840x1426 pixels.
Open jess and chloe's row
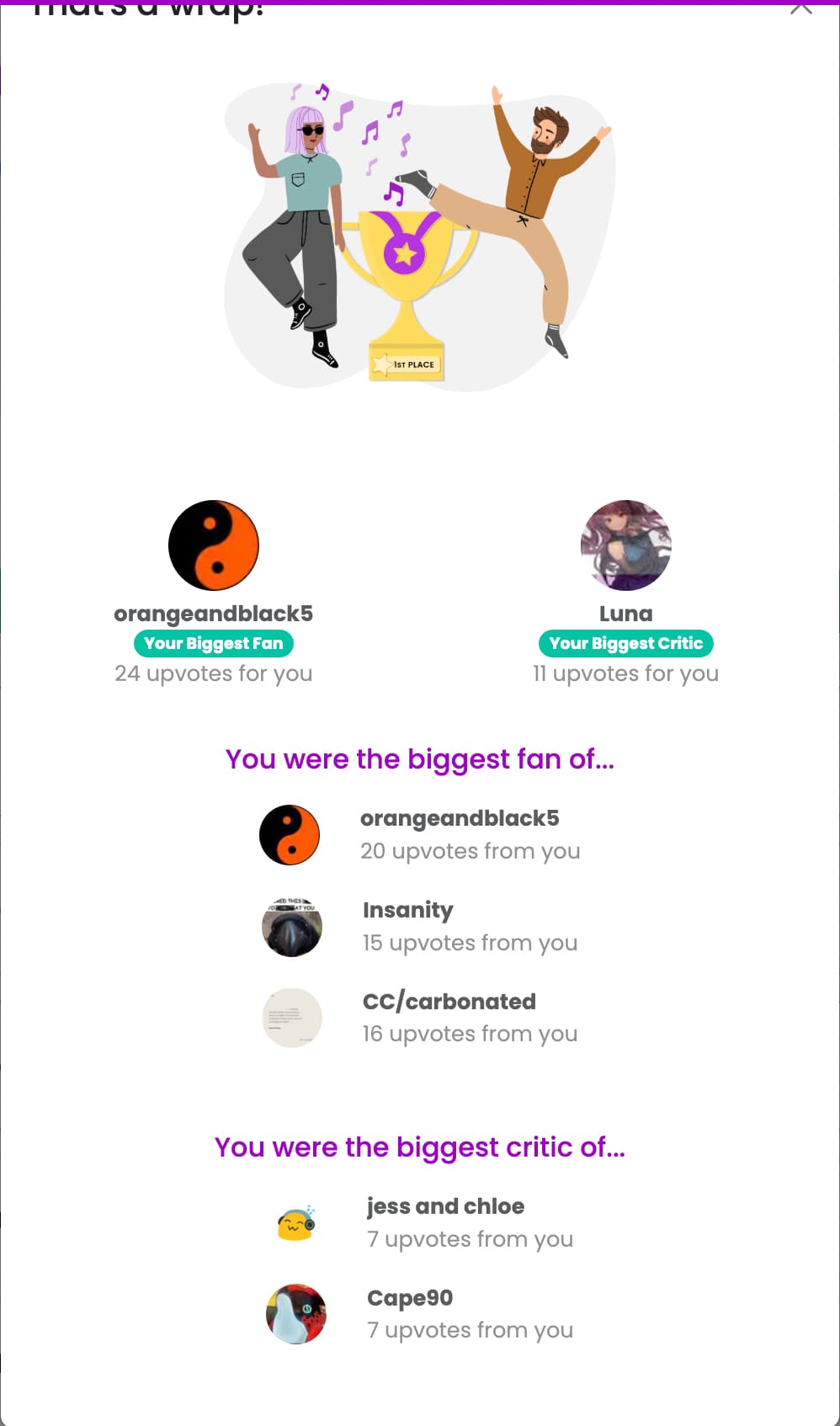pyautogui.click(x=420, y=1223)
